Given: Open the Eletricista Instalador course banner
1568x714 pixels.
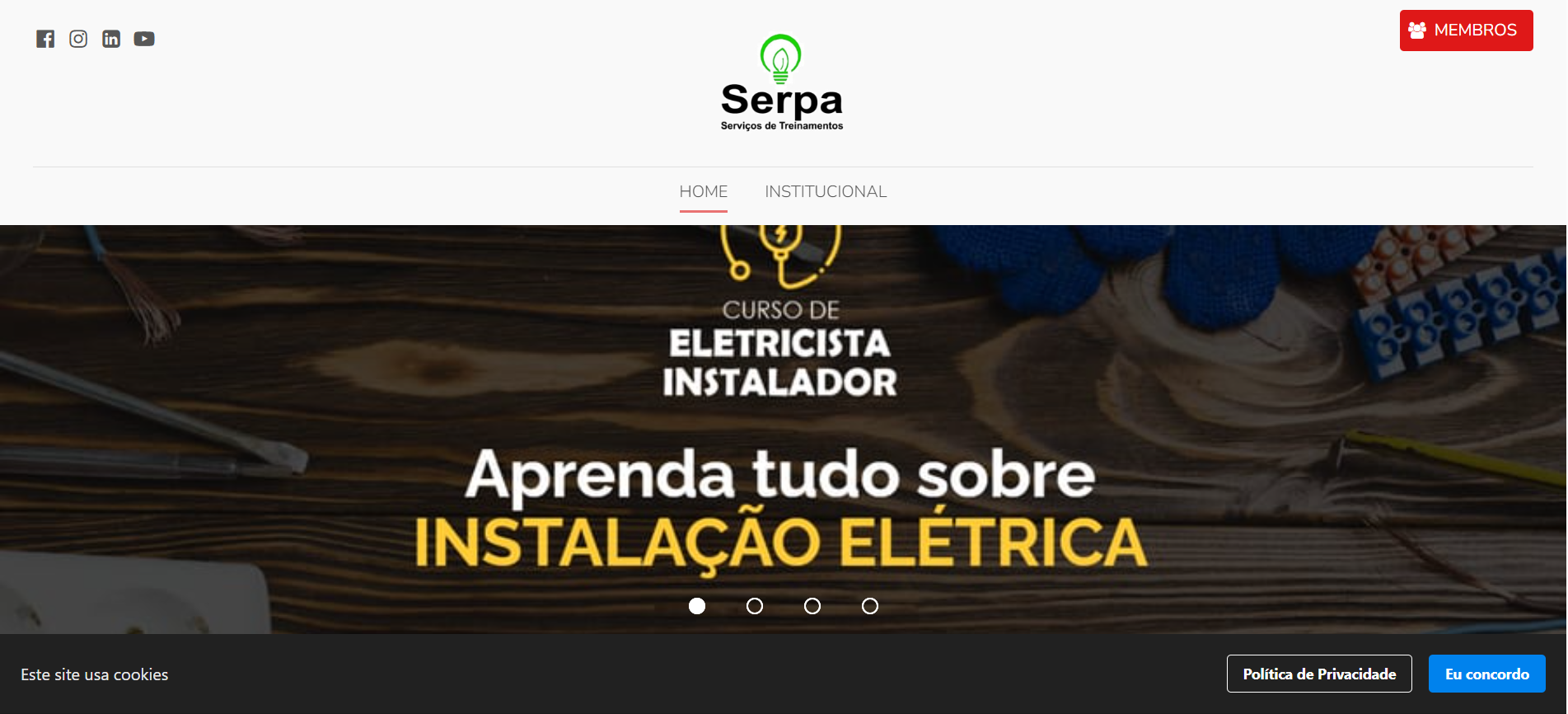Looking at the screenshot, I should 781,412.
